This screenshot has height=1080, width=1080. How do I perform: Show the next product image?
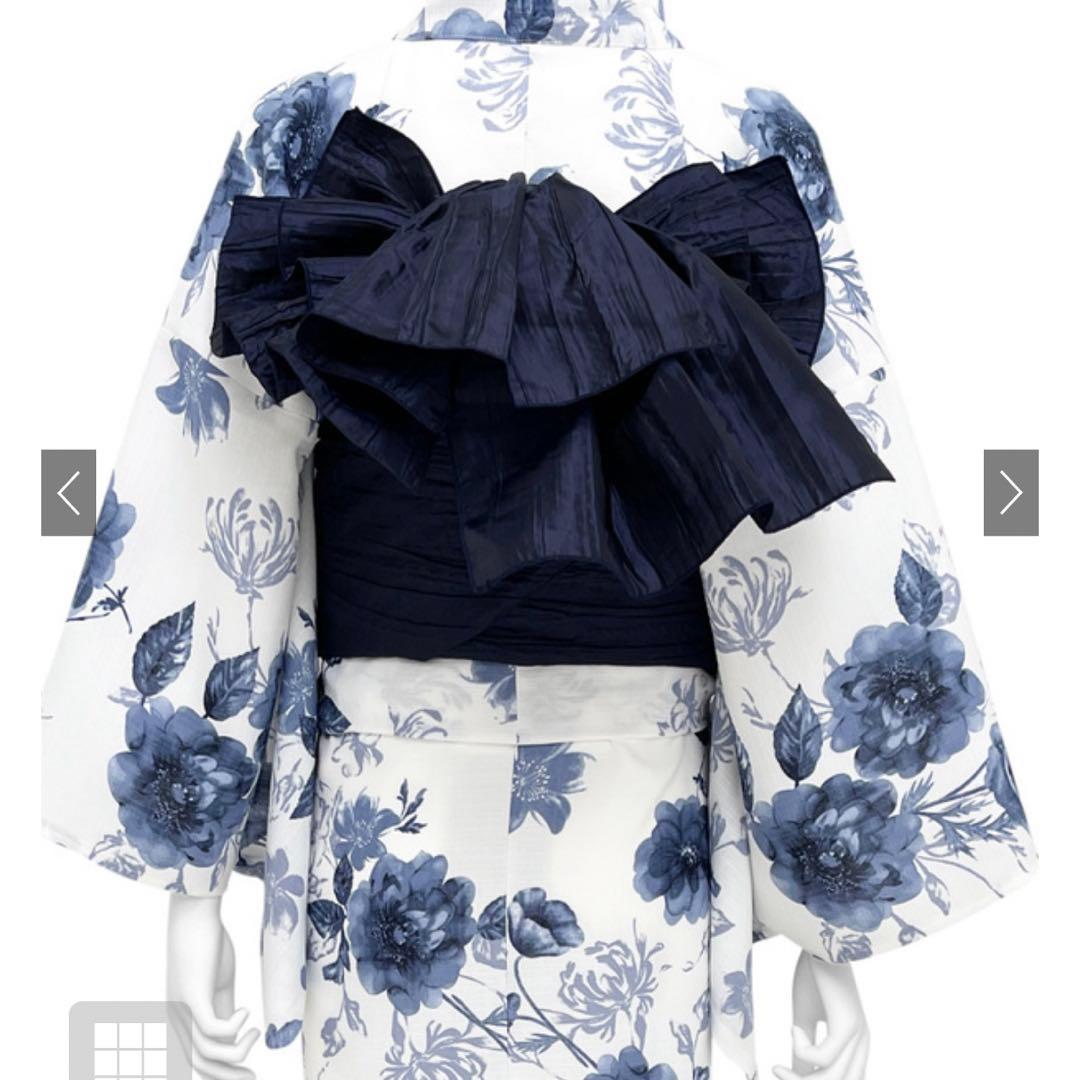click(1011, 493)
